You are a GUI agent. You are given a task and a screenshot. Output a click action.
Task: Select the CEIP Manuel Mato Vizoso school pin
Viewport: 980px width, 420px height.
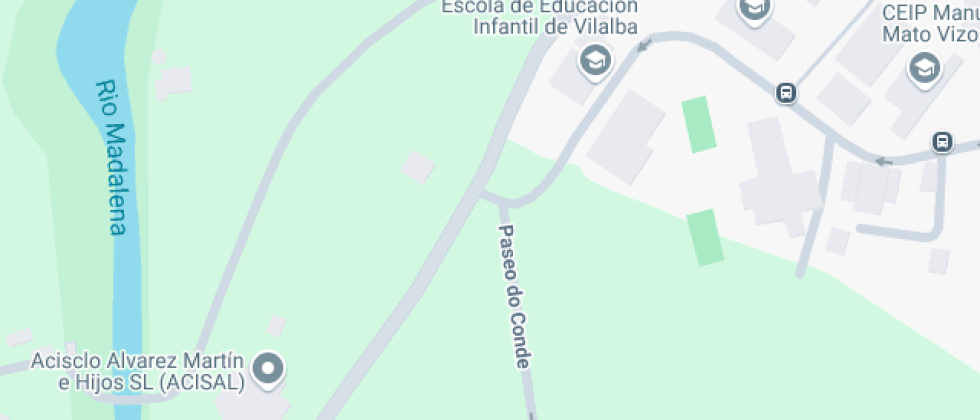[923, 68]
